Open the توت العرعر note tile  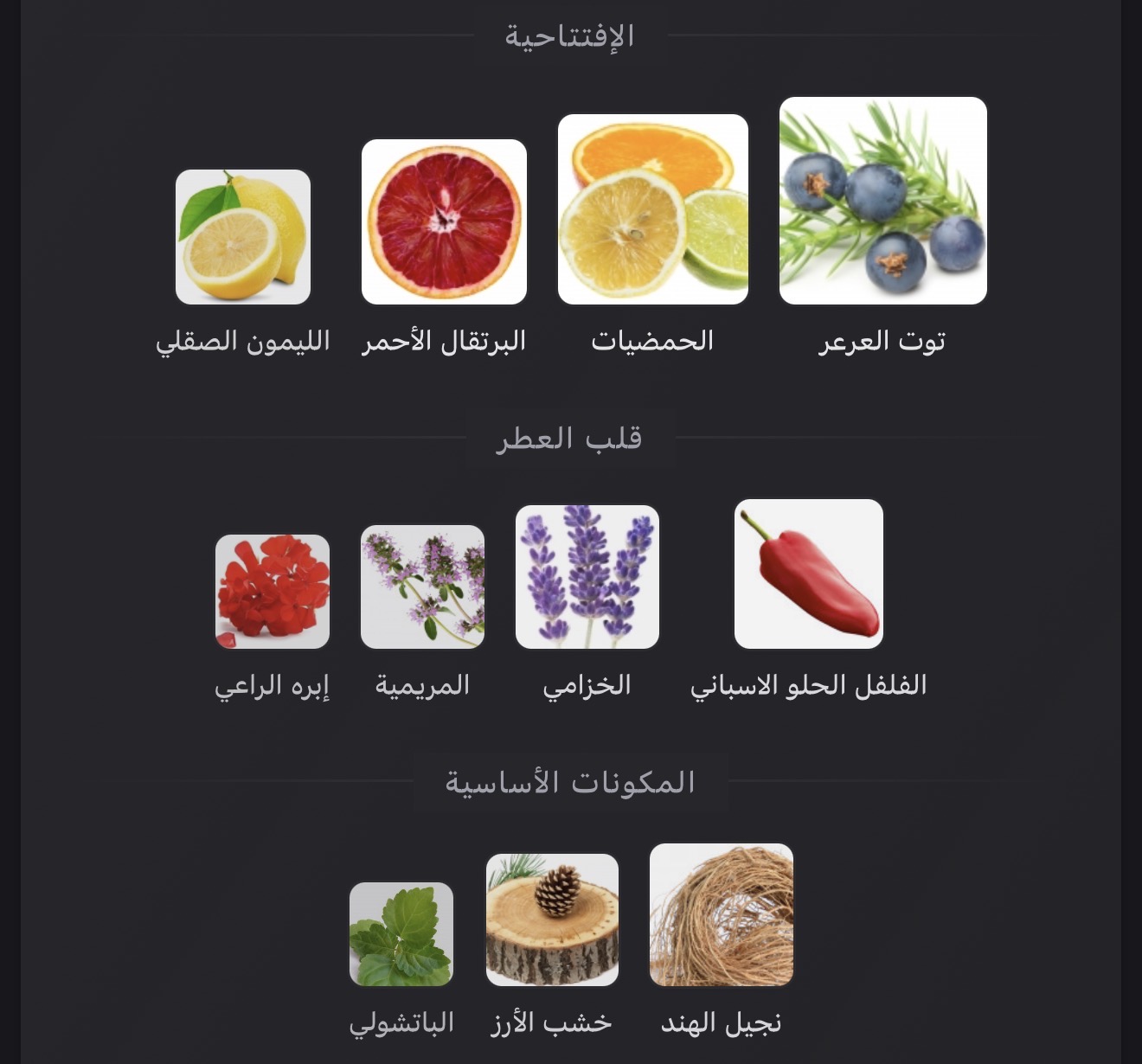click(x=882, y=201)
